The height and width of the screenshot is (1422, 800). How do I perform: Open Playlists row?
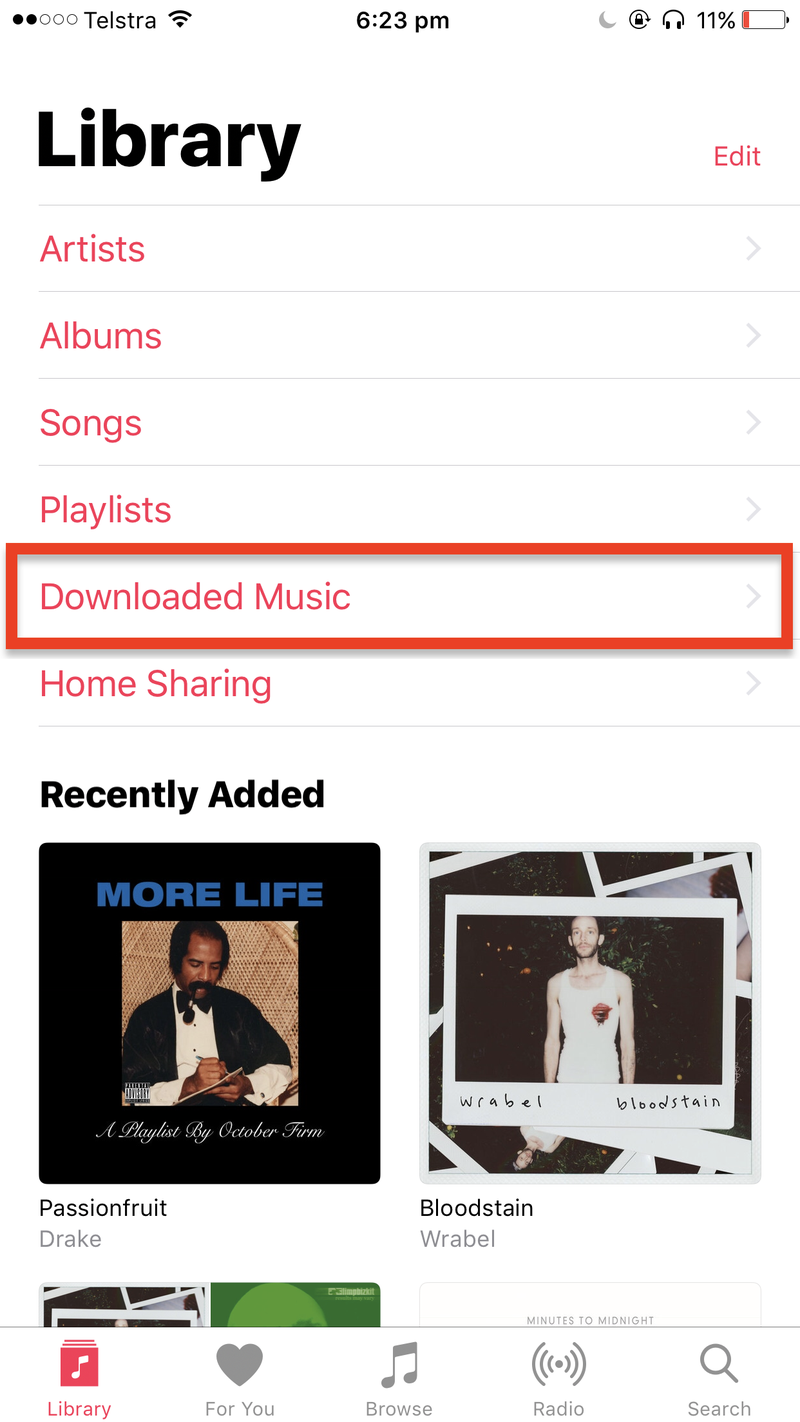tap(400, 510)
